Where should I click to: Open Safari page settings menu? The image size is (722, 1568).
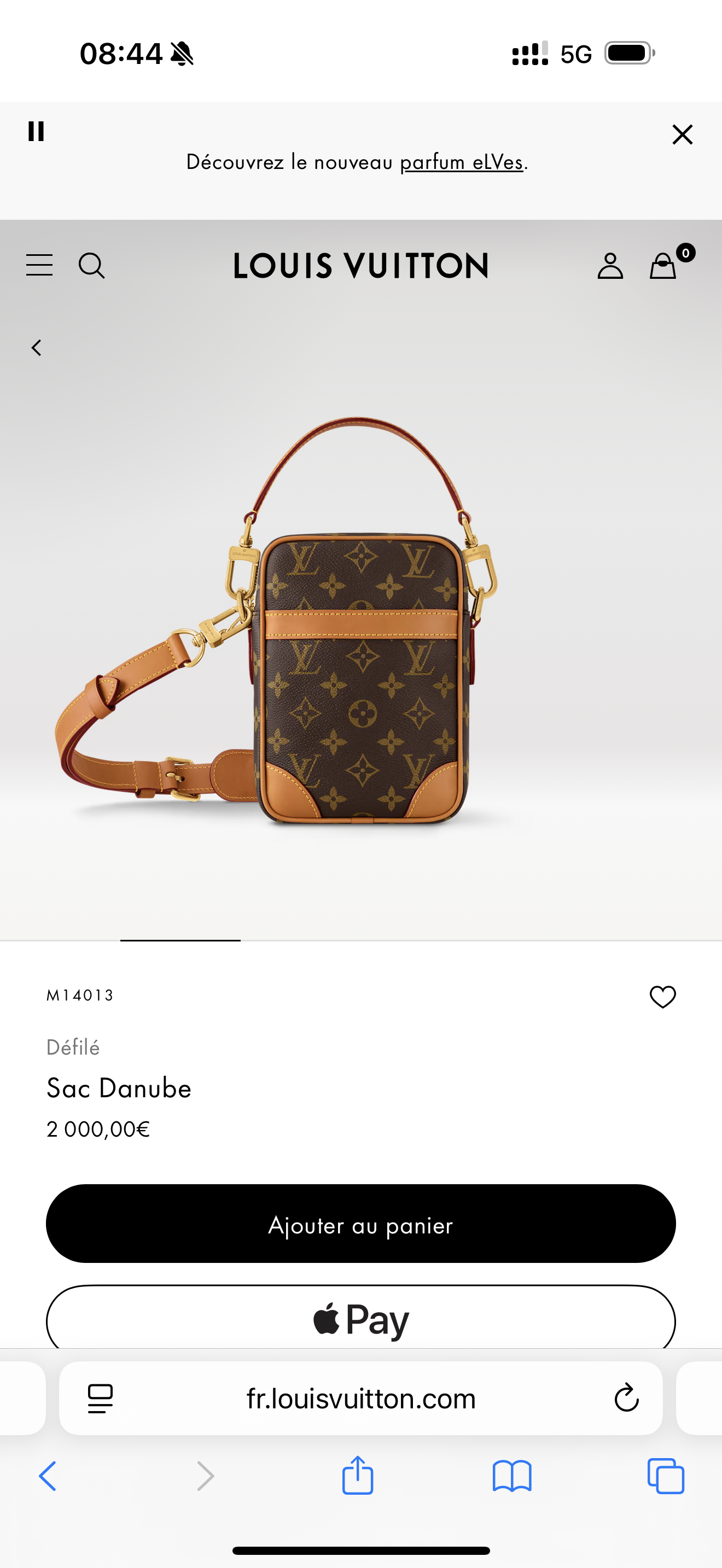click(101, 1398)
